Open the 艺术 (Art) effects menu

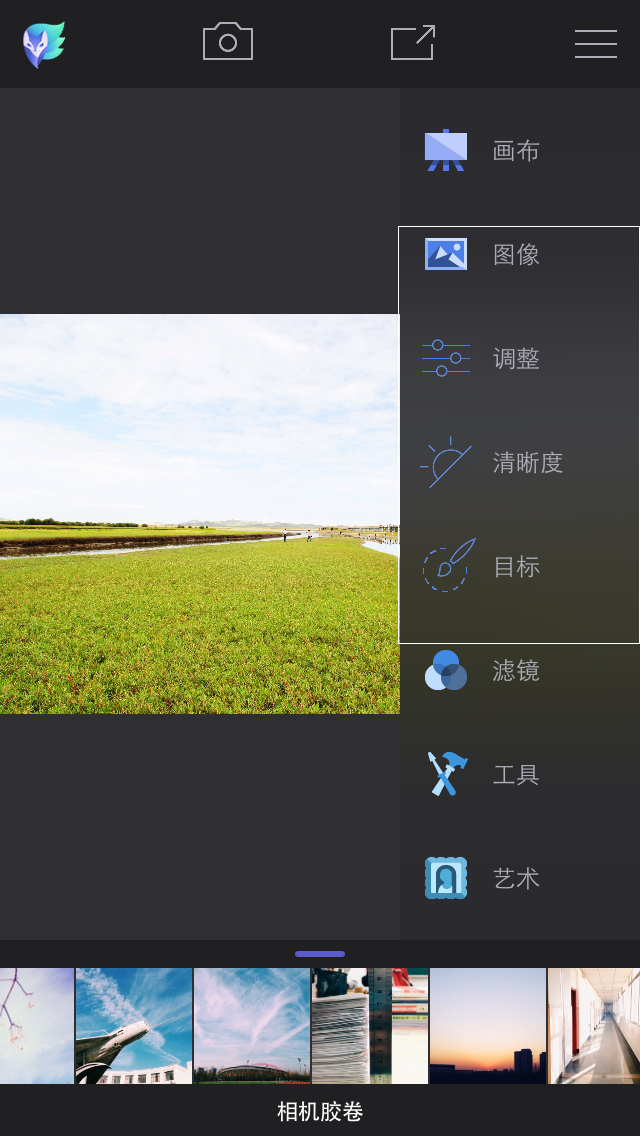(518, 879)
